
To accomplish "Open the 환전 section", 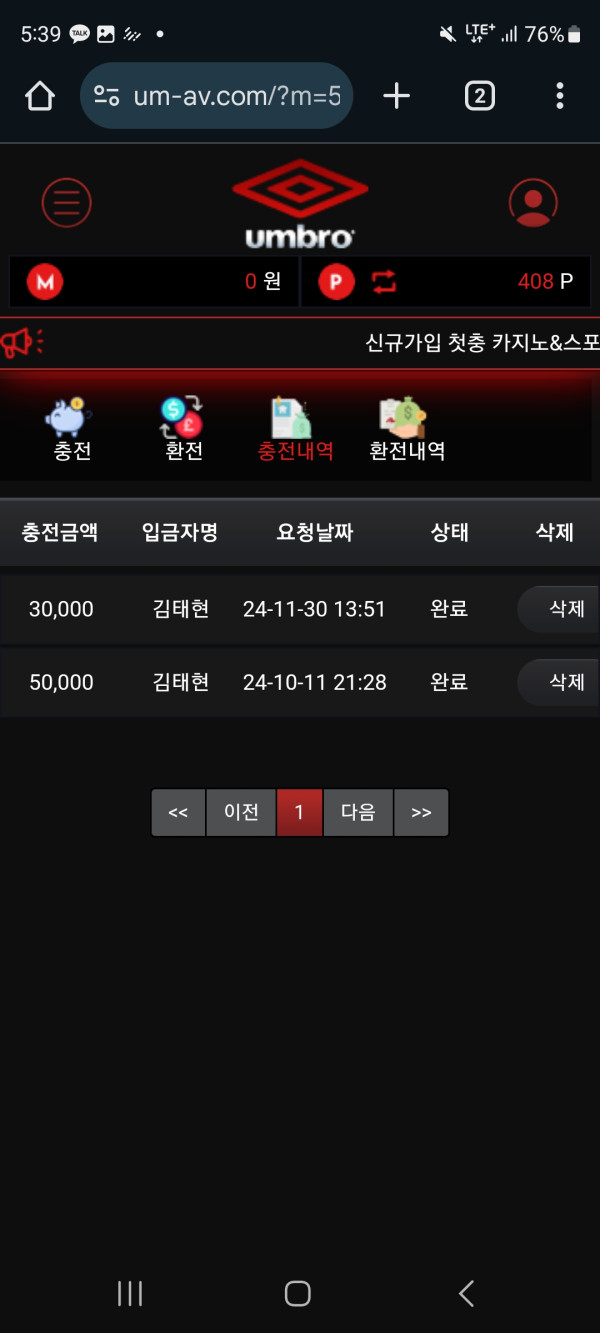I will click(183, 430).
